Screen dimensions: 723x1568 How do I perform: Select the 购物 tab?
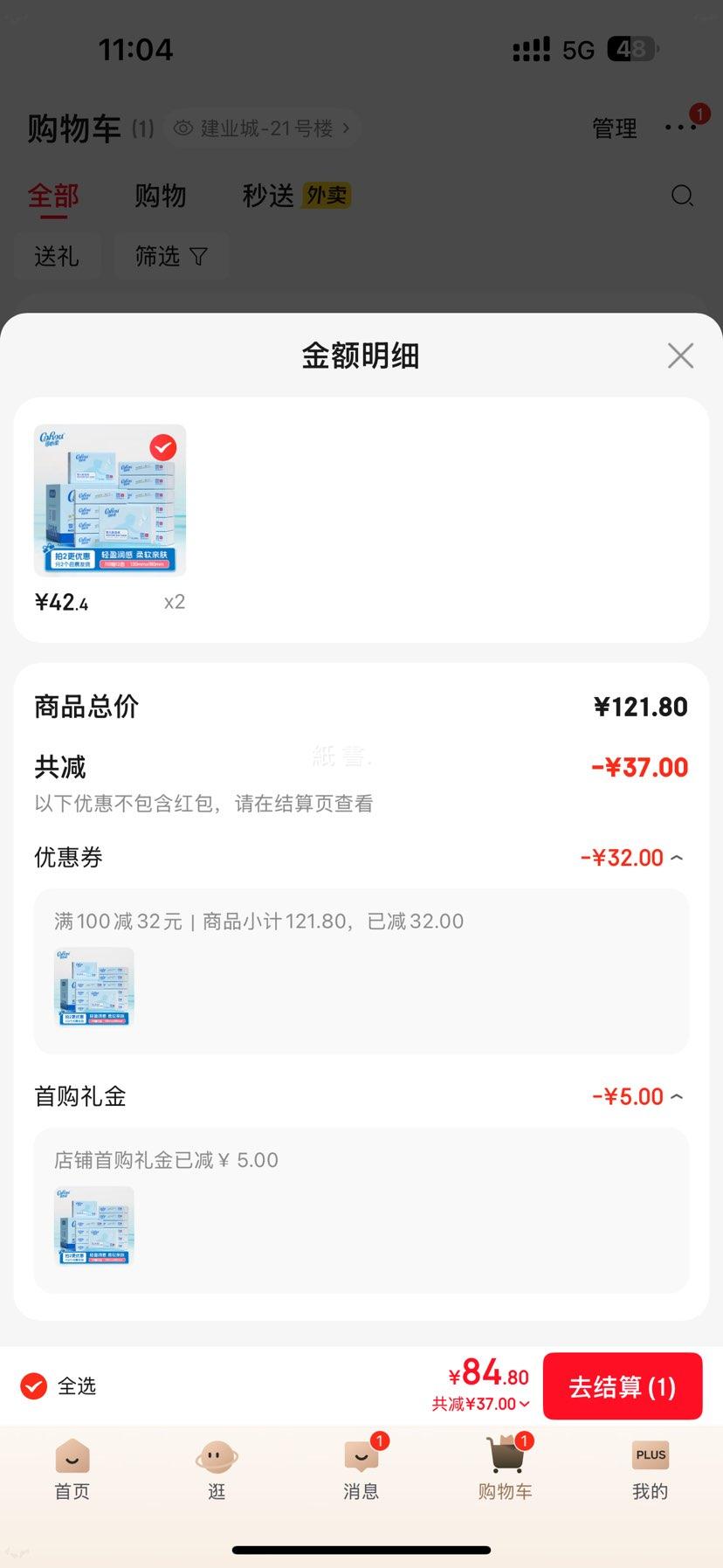click(x=160, y=196)
